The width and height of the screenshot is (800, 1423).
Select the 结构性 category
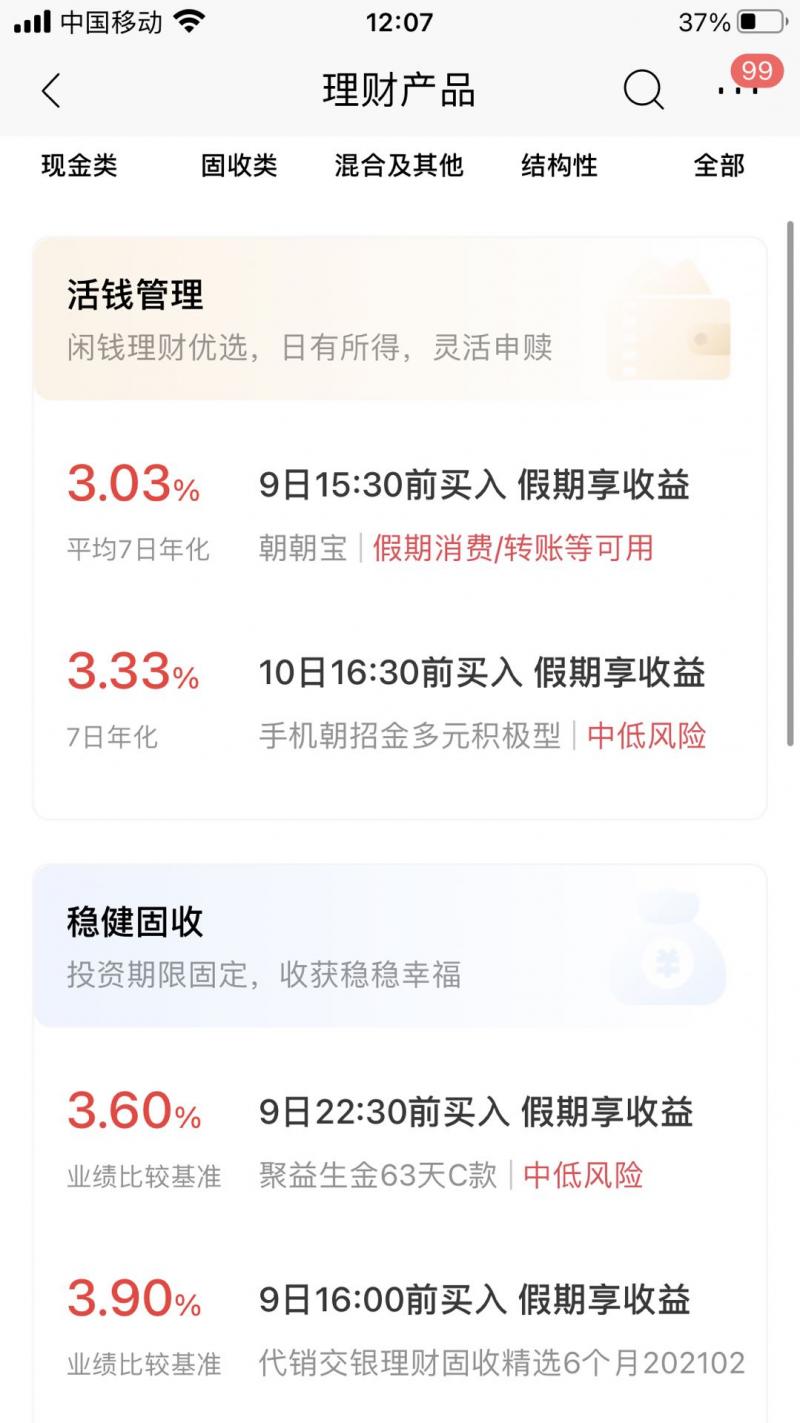(560, 167)
